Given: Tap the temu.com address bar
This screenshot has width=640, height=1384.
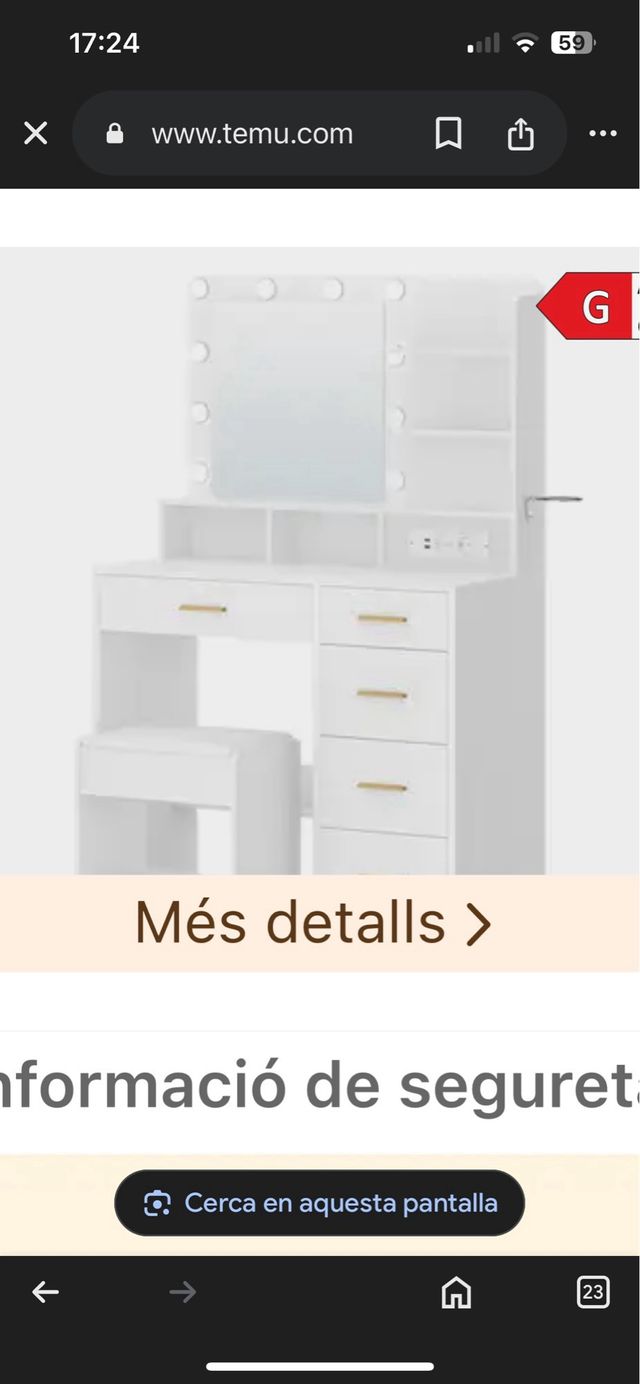Looking at the screenshot, I should [x=252, y=134].
